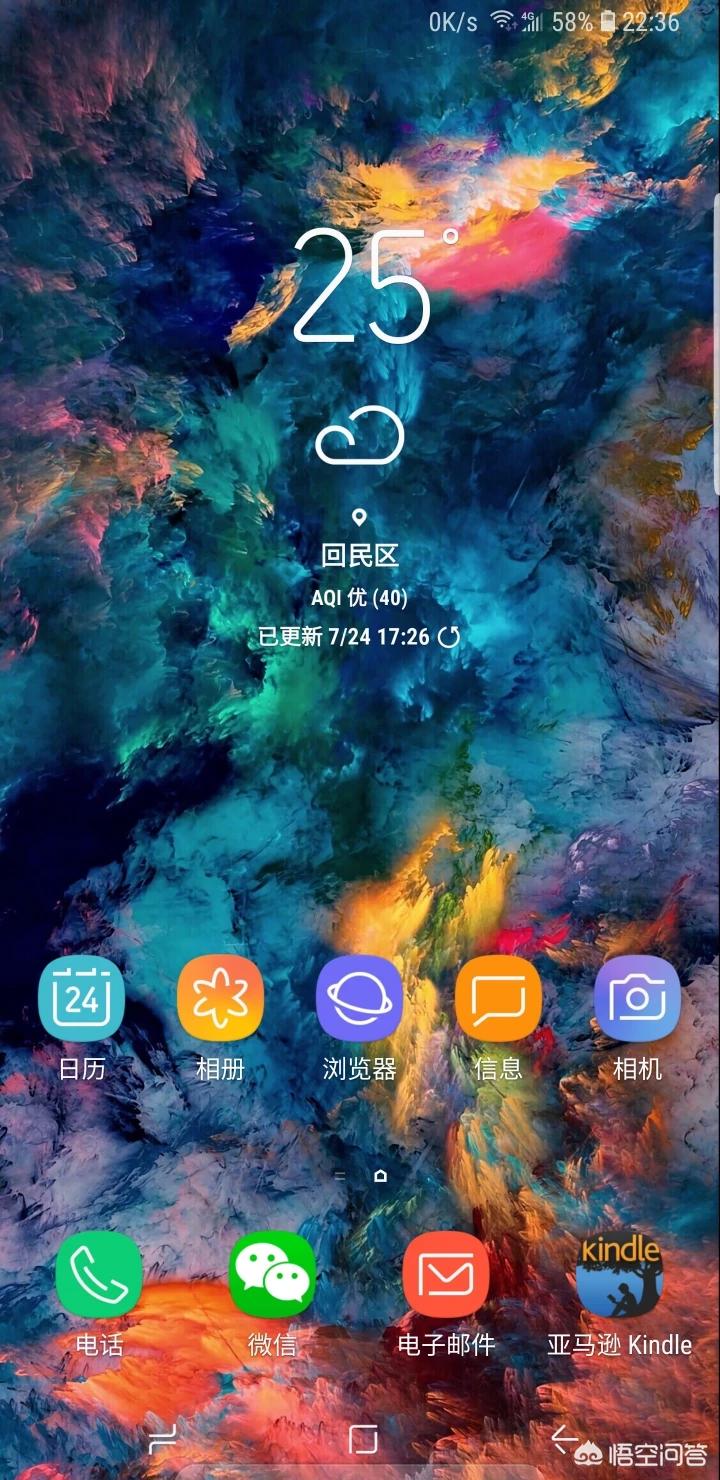Go to home via navigation bar
This screenshot has width=720, height=1480.
point(362,1440)
